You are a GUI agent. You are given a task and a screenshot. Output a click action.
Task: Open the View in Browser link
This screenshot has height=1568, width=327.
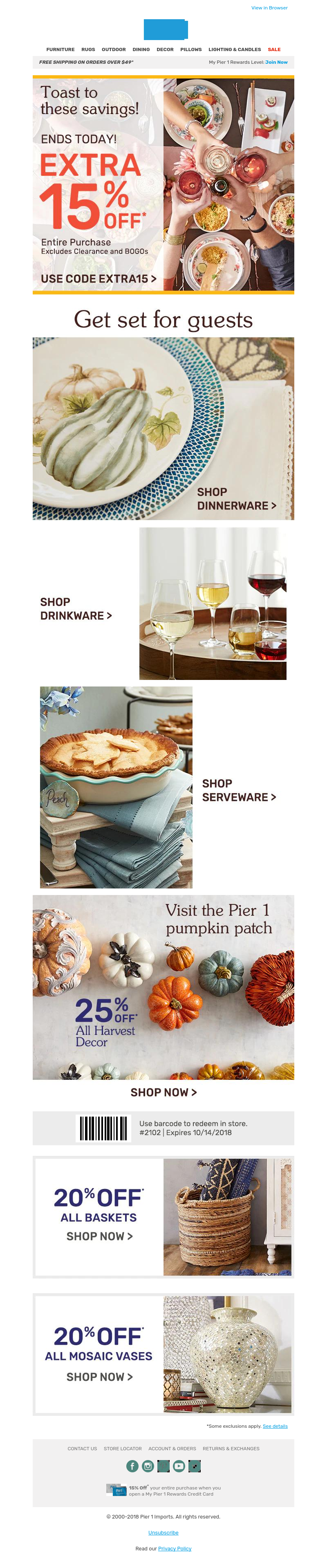click(x=269, y=8)
